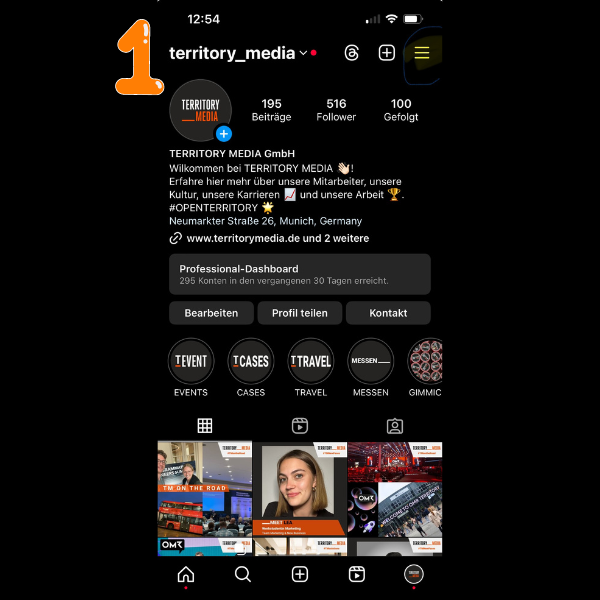Select Profil teilen
The image size is (600, 600).
(300, 313)
